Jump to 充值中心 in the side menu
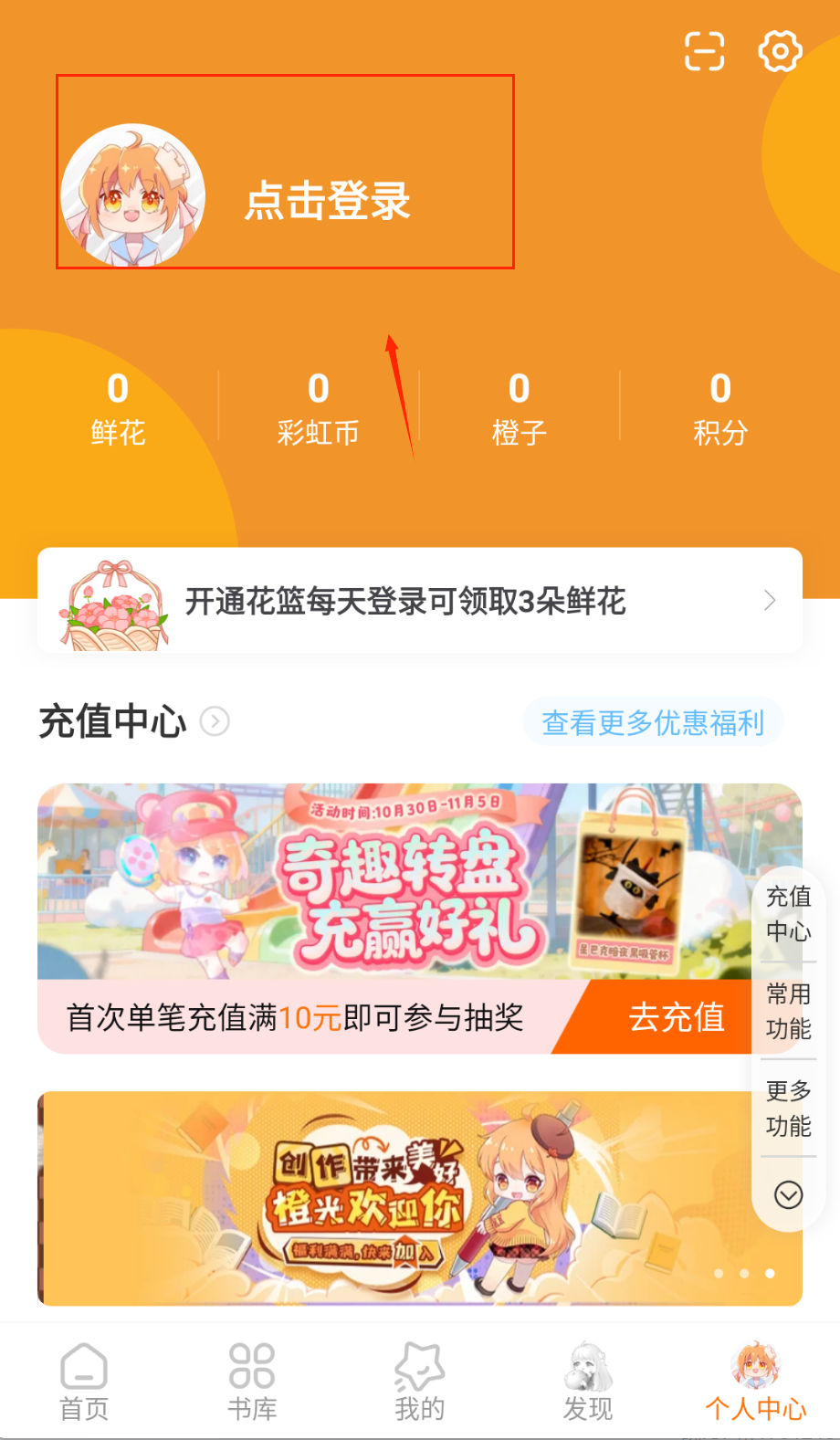840x1440 pixels. click(x=788, y=914)
